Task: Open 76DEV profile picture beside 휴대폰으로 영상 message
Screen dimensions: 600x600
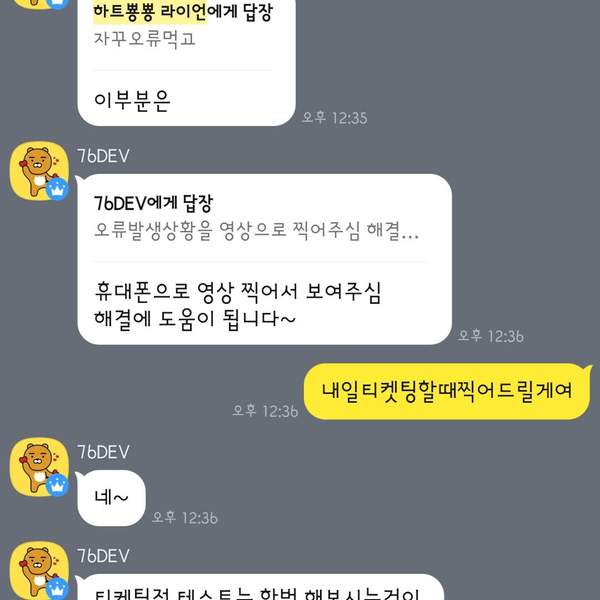Action: point(39,172)
